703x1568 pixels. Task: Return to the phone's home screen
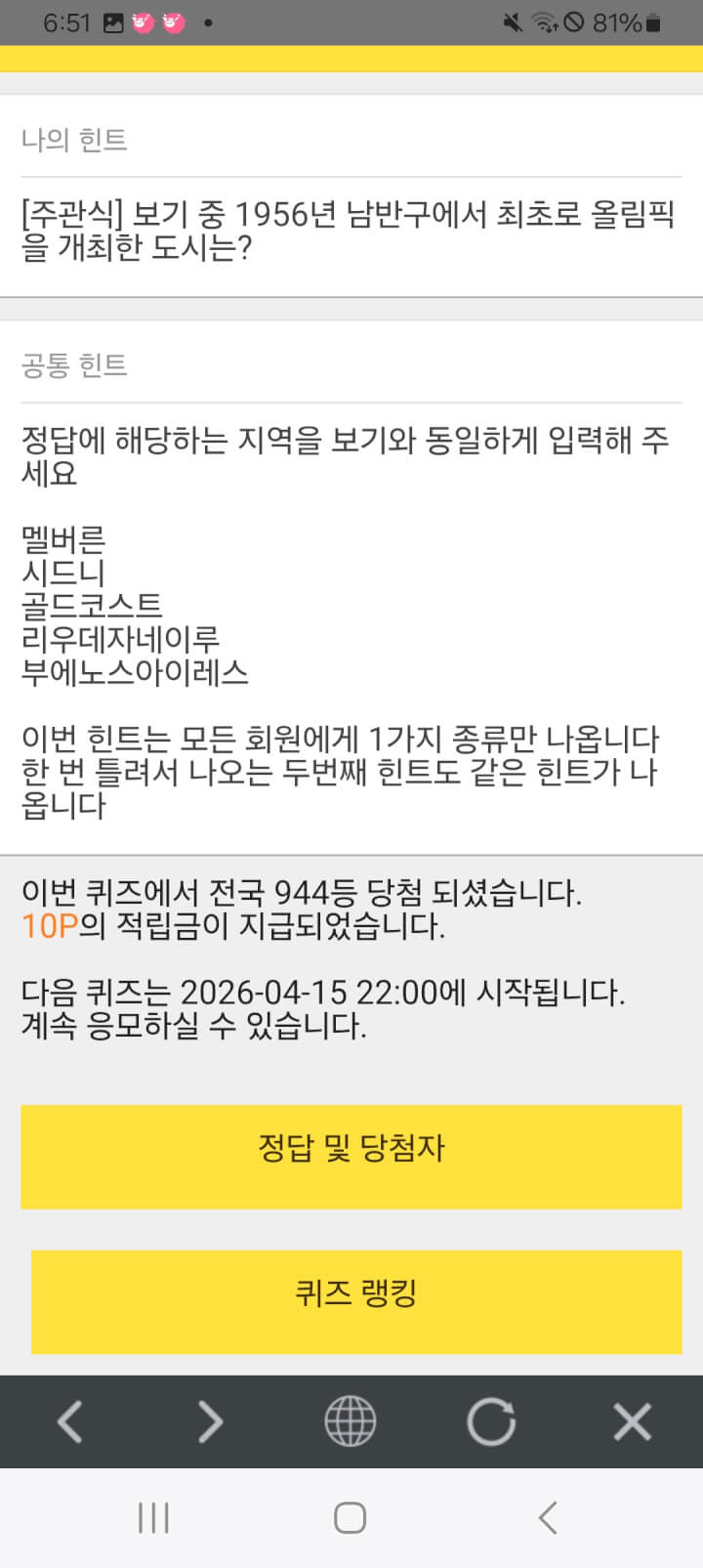point(351,1517)
